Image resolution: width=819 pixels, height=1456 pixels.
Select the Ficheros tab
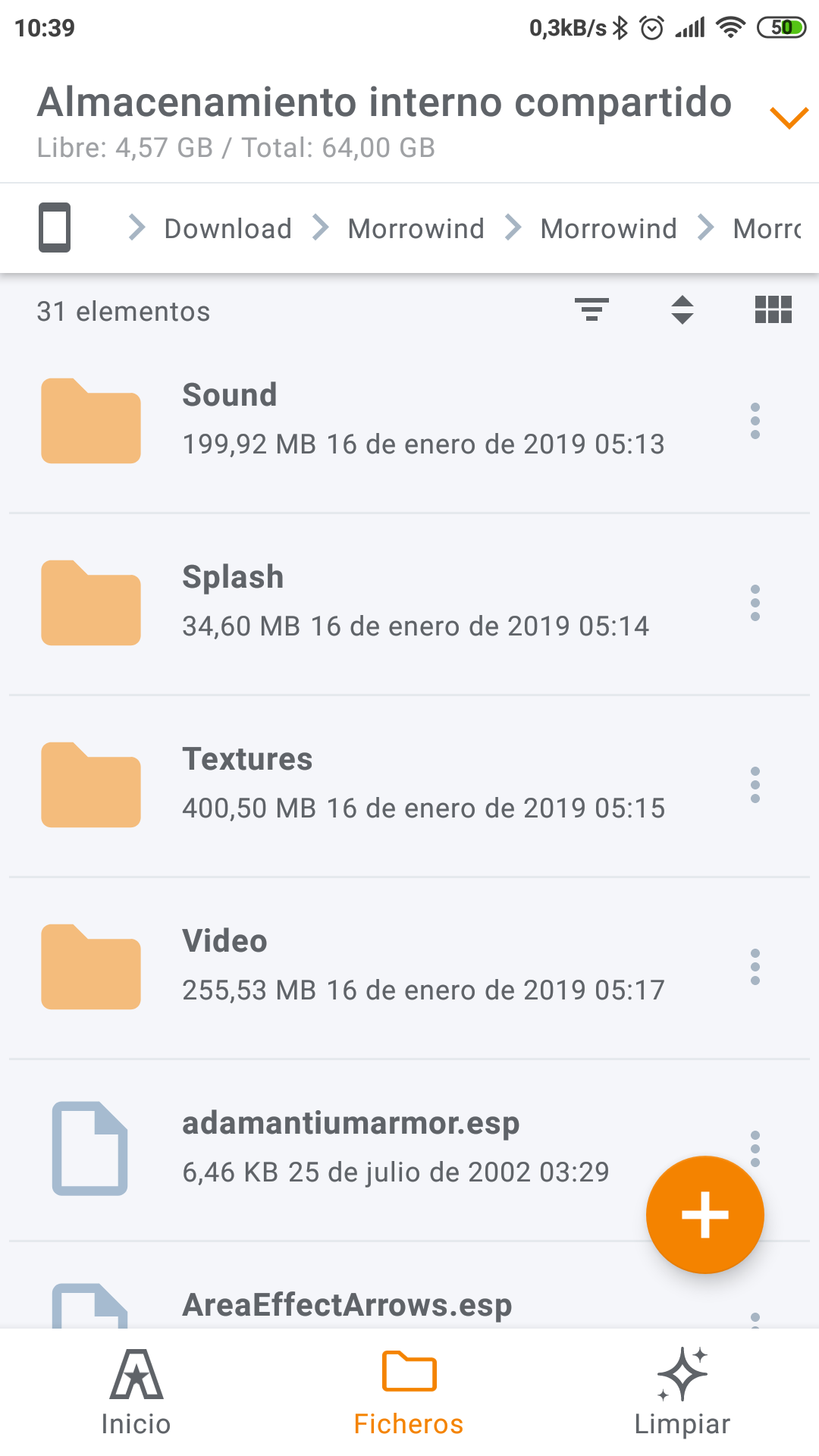(409, 1392)
